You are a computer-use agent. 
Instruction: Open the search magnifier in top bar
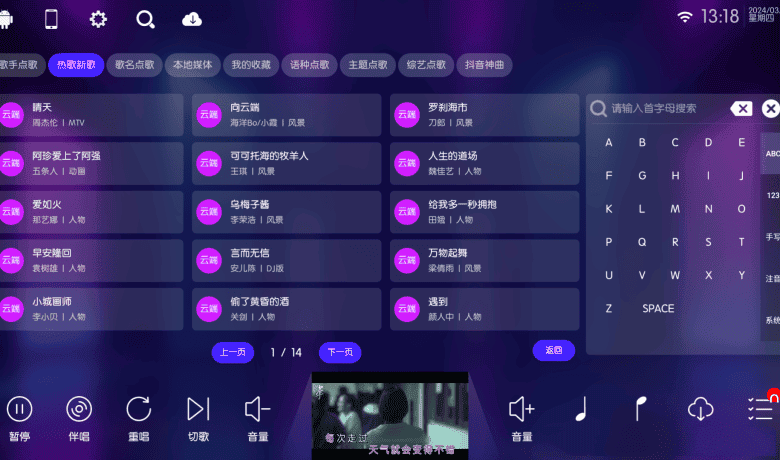pos(146,19)
